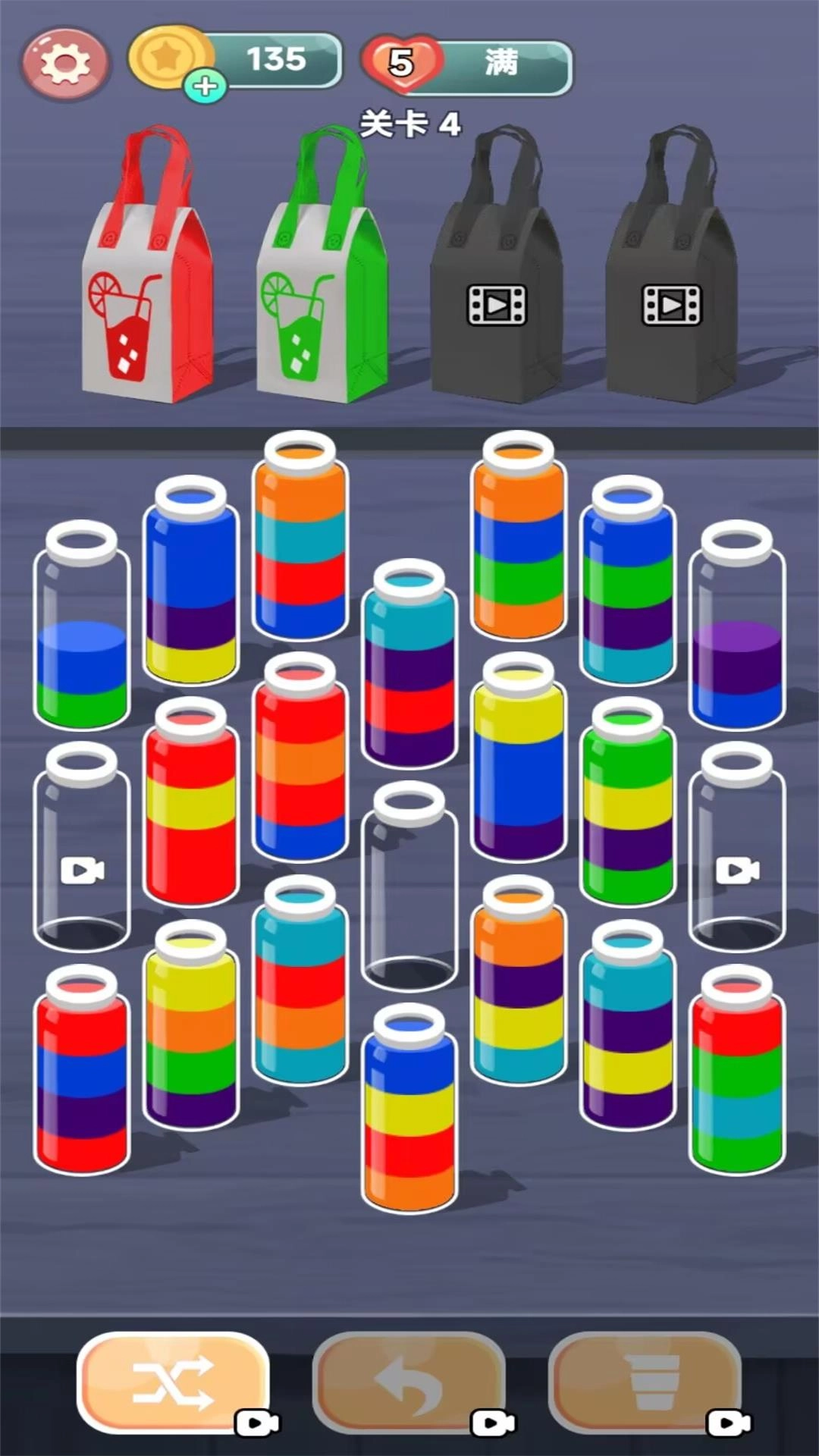
Task: Add more coins with the plus button
Action: pos(205,86)
